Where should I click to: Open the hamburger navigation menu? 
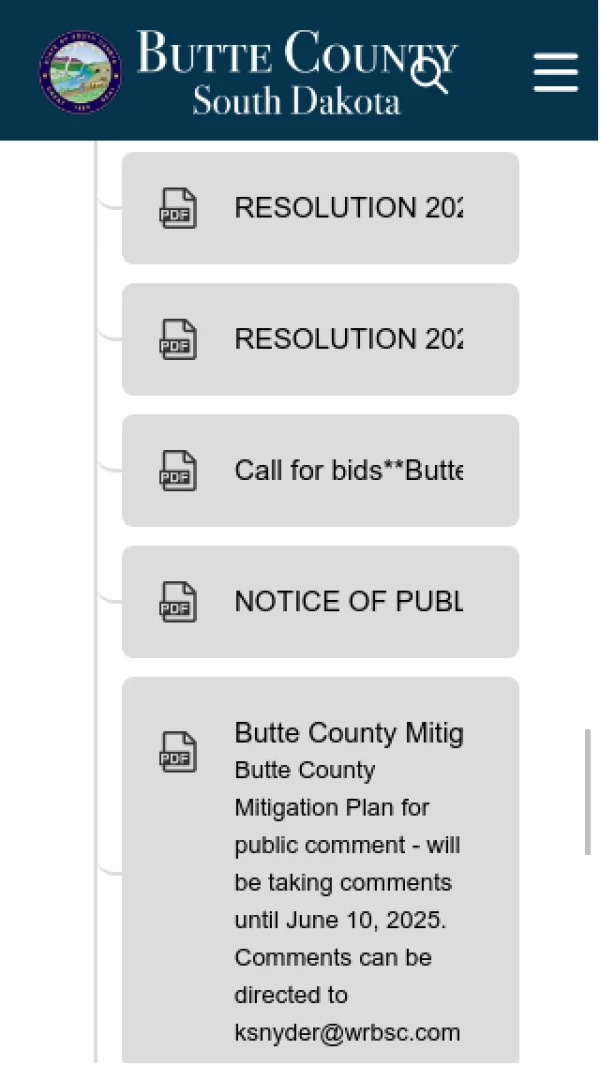pyautogui.click(x=555, y=73)
